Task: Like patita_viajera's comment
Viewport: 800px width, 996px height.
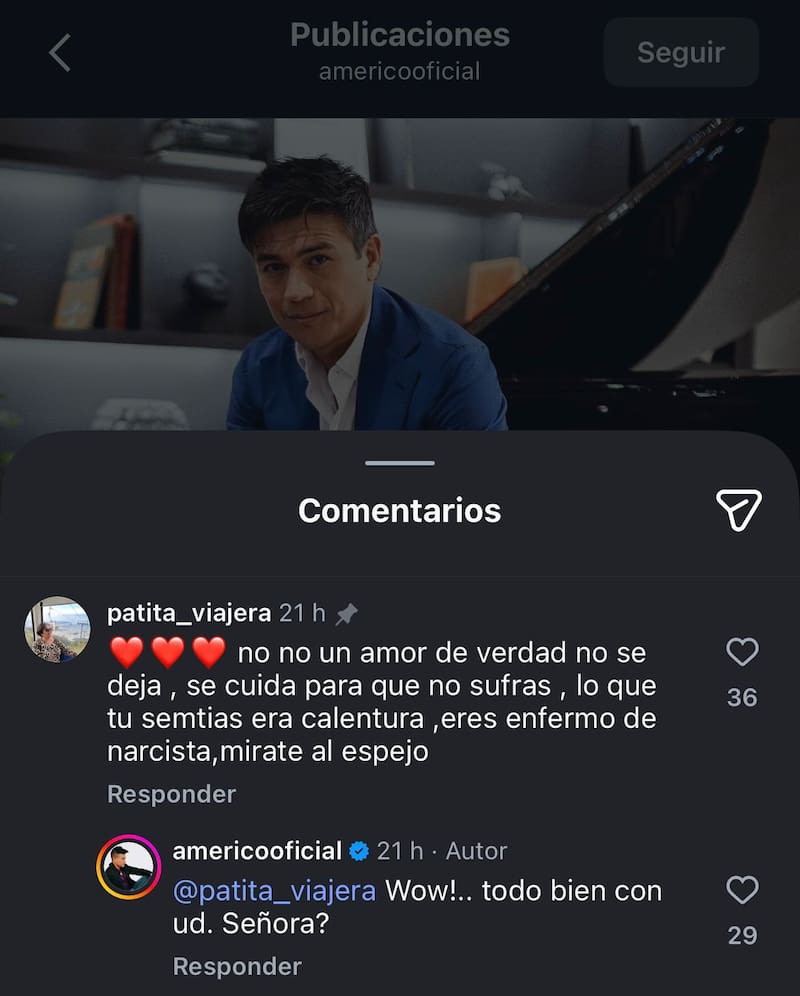Action: click(x=741, y=653)
